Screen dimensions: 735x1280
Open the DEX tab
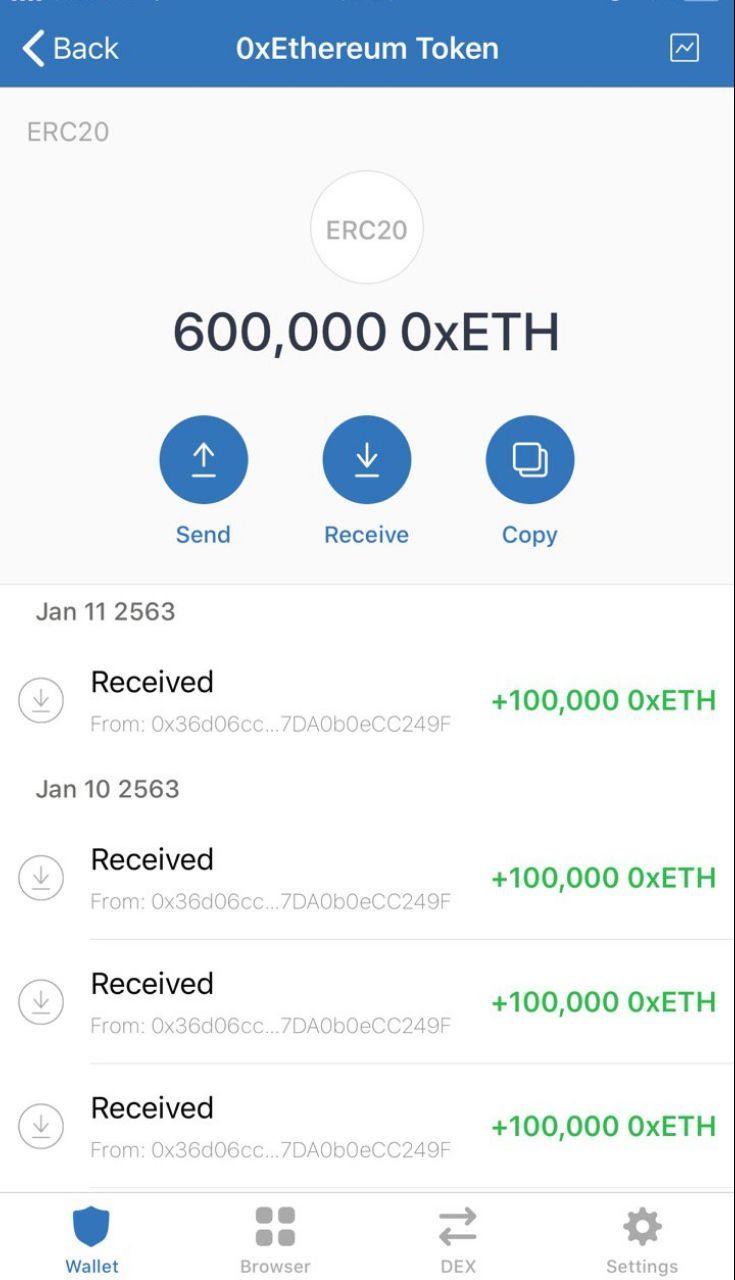pos(458,1239)
